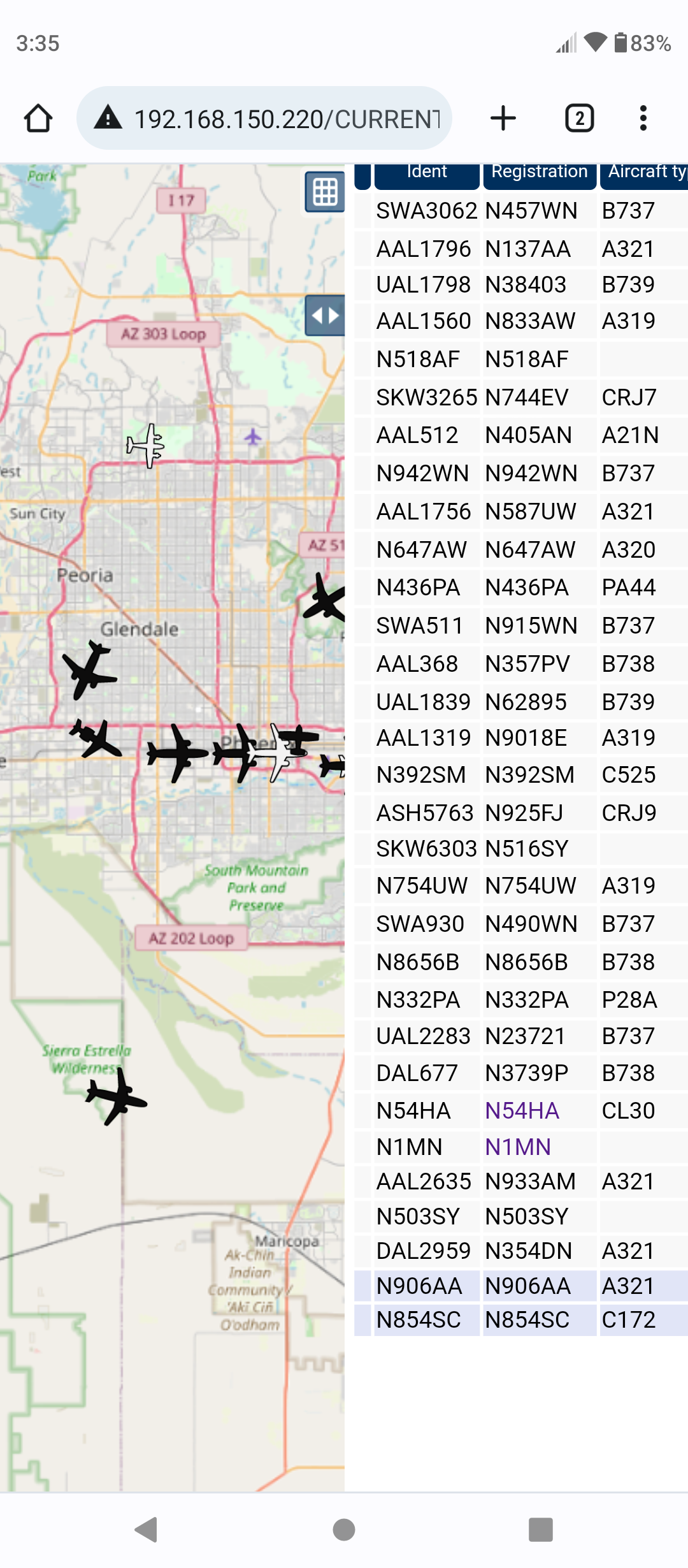Open the N54HA registration link
The image size is (688, 1568).
(x=522, y=1111)
